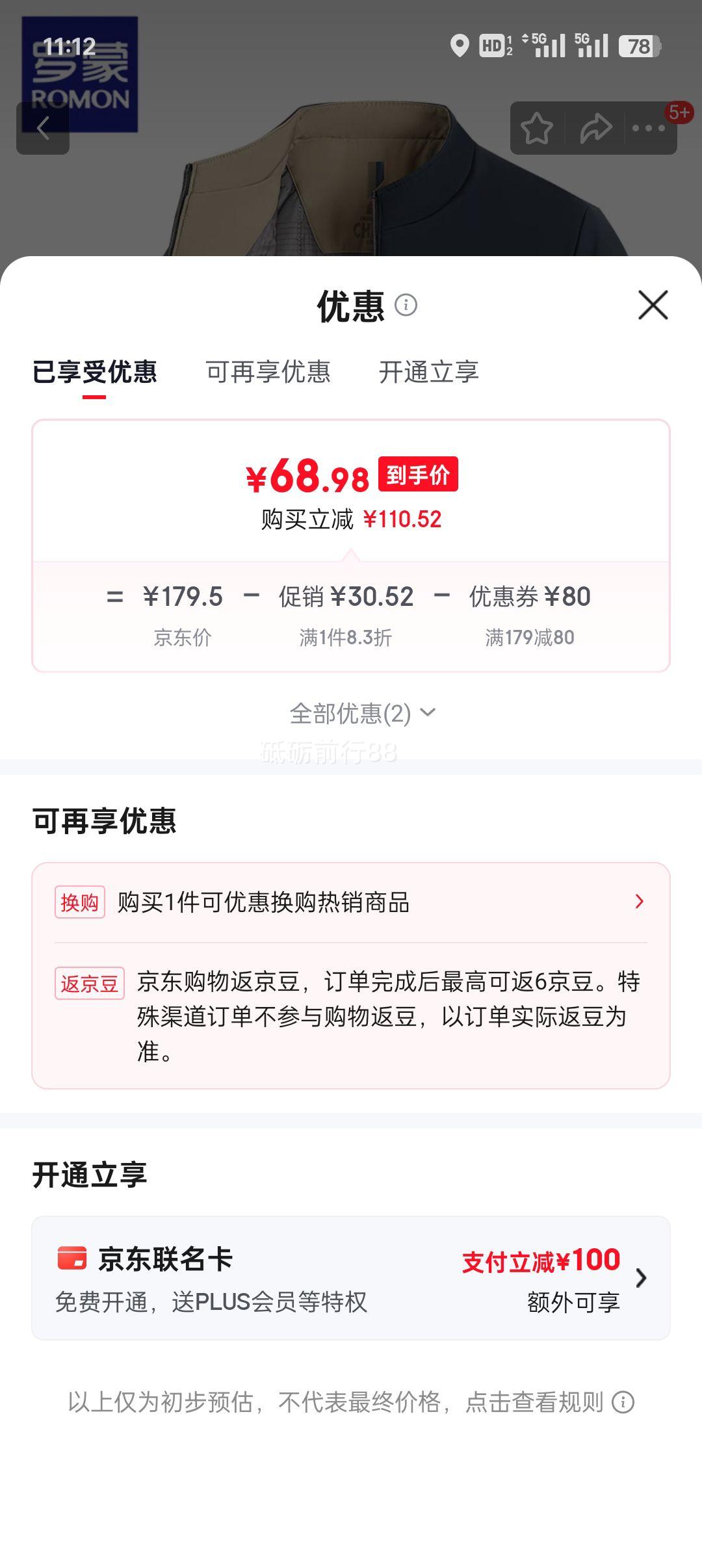The height and width of the screenshot is (1568, 702).
Task: Open the 开通立享 tab
Action: click(x=430, y=372)
